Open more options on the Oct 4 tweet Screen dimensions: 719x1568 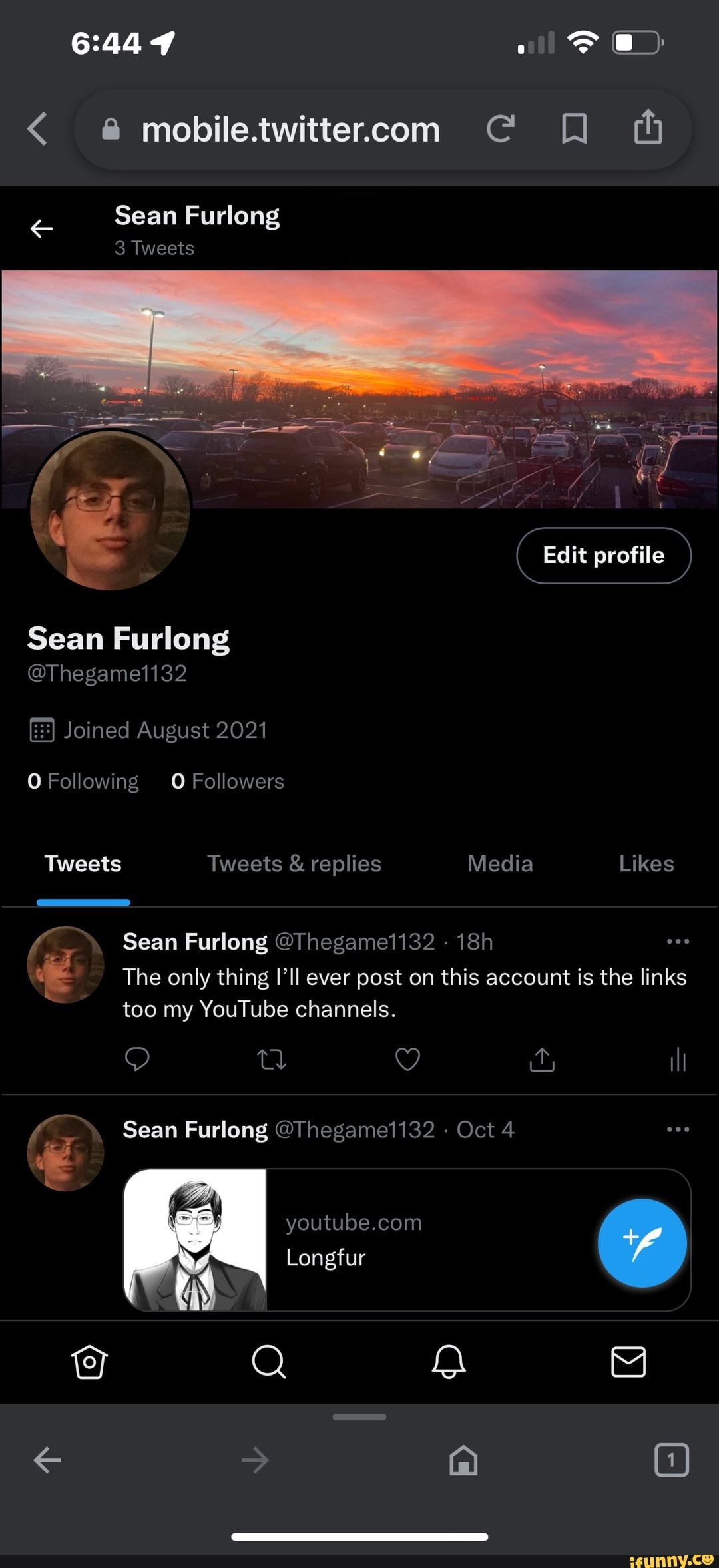678,1130
